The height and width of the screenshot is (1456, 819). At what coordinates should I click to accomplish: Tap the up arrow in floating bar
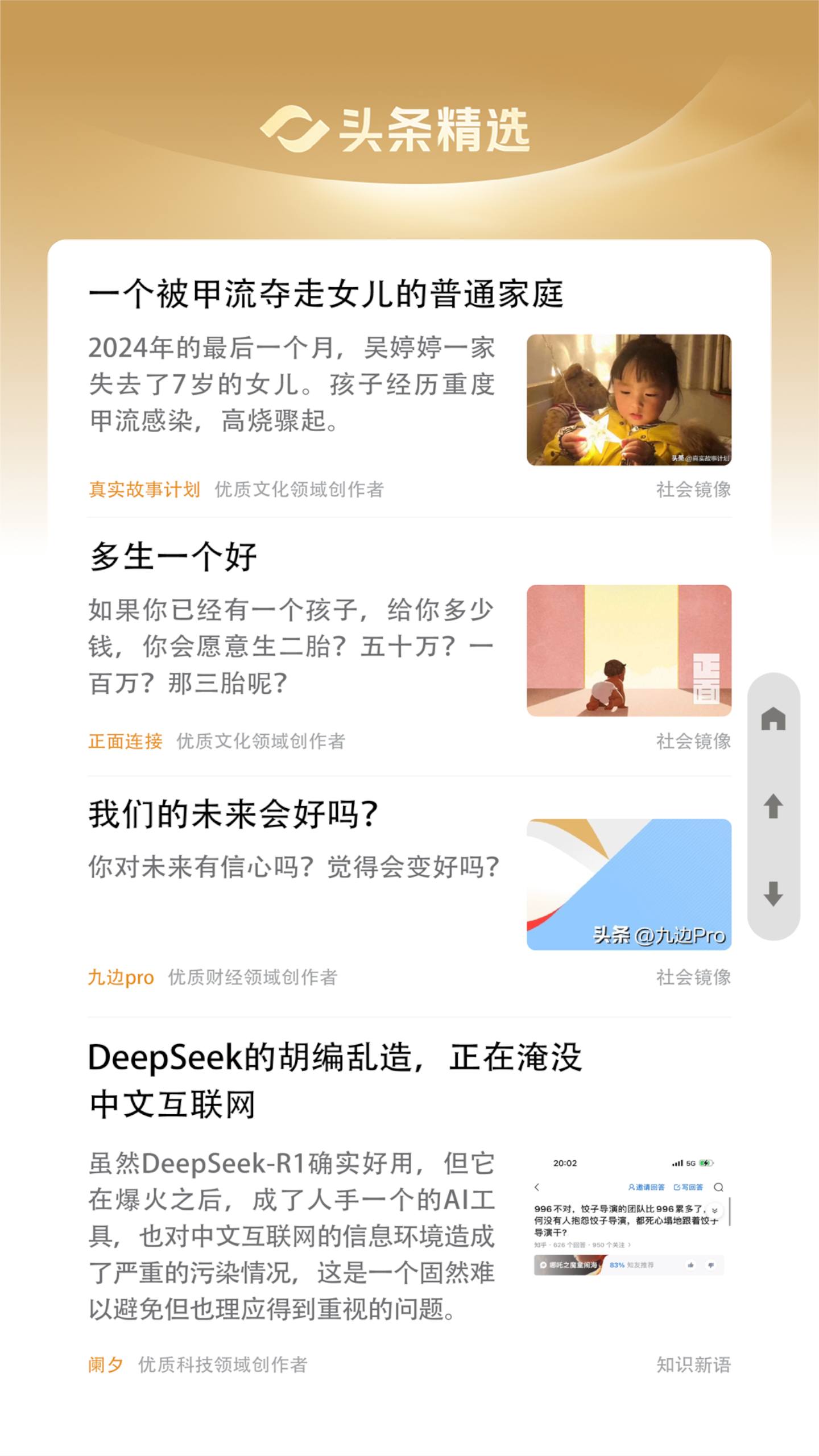773,806
